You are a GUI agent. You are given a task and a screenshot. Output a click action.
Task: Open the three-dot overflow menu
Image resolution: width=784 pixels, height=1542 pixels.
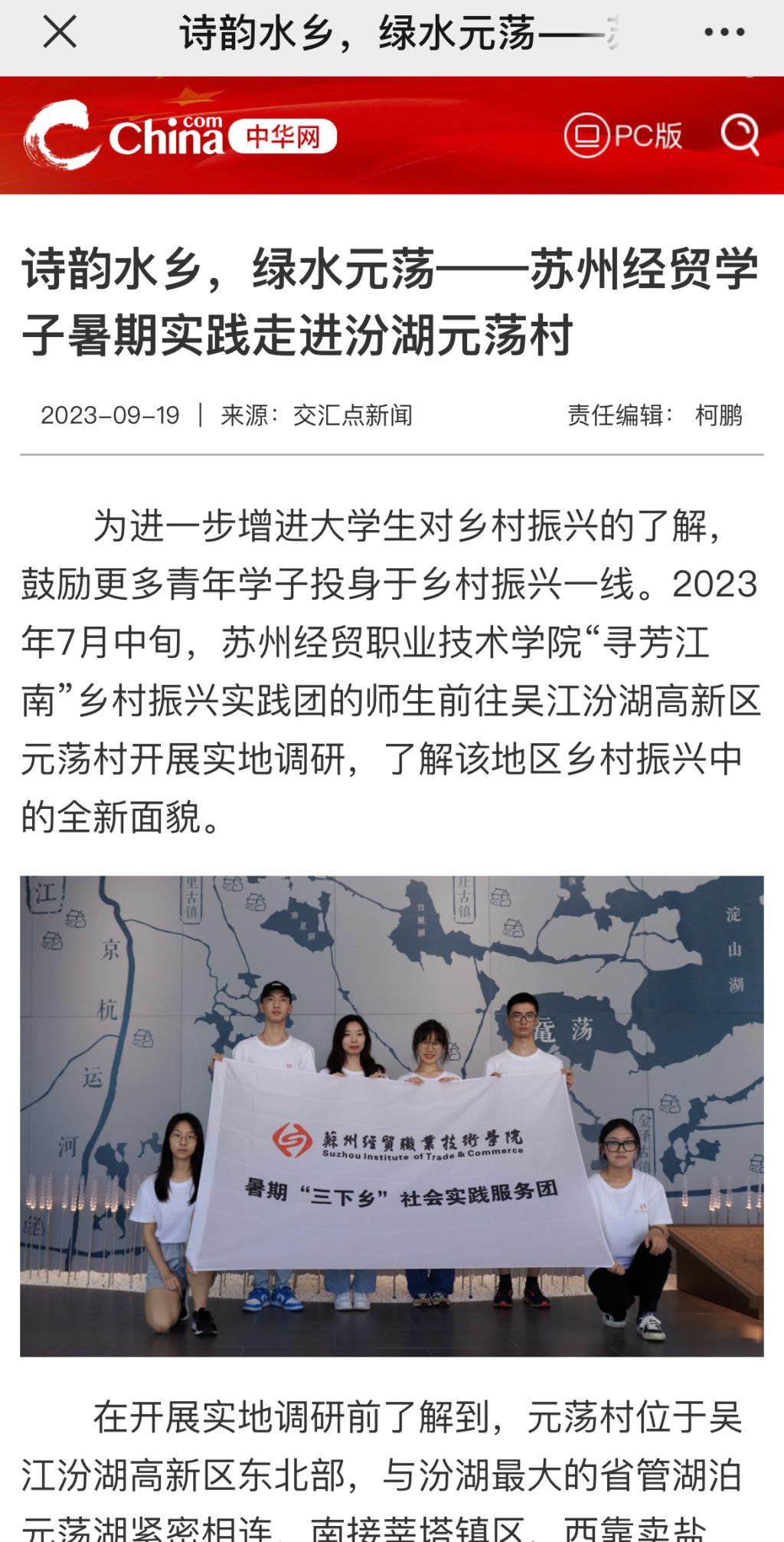724,33
